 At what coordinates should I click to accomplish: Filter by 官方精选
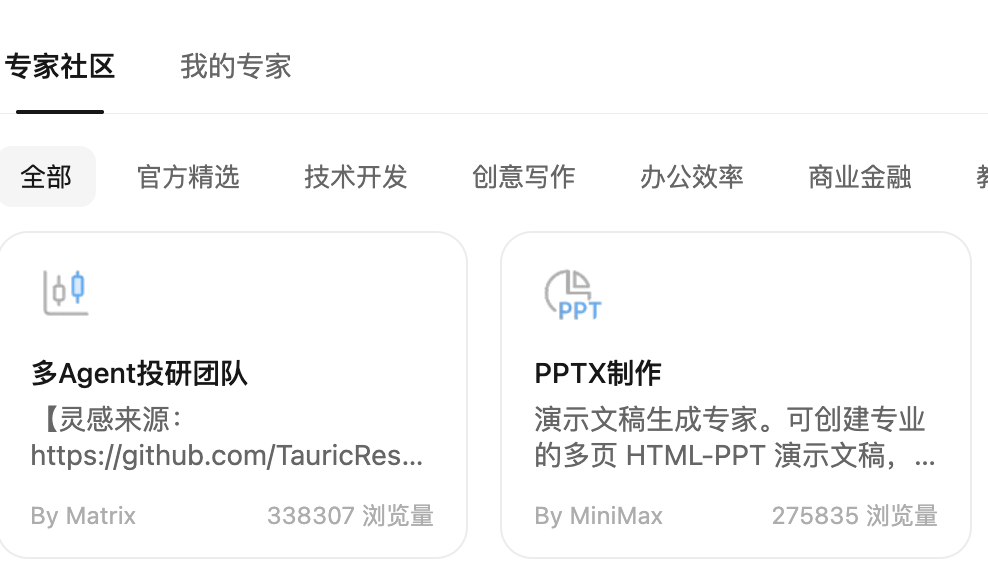click(188, 177)
